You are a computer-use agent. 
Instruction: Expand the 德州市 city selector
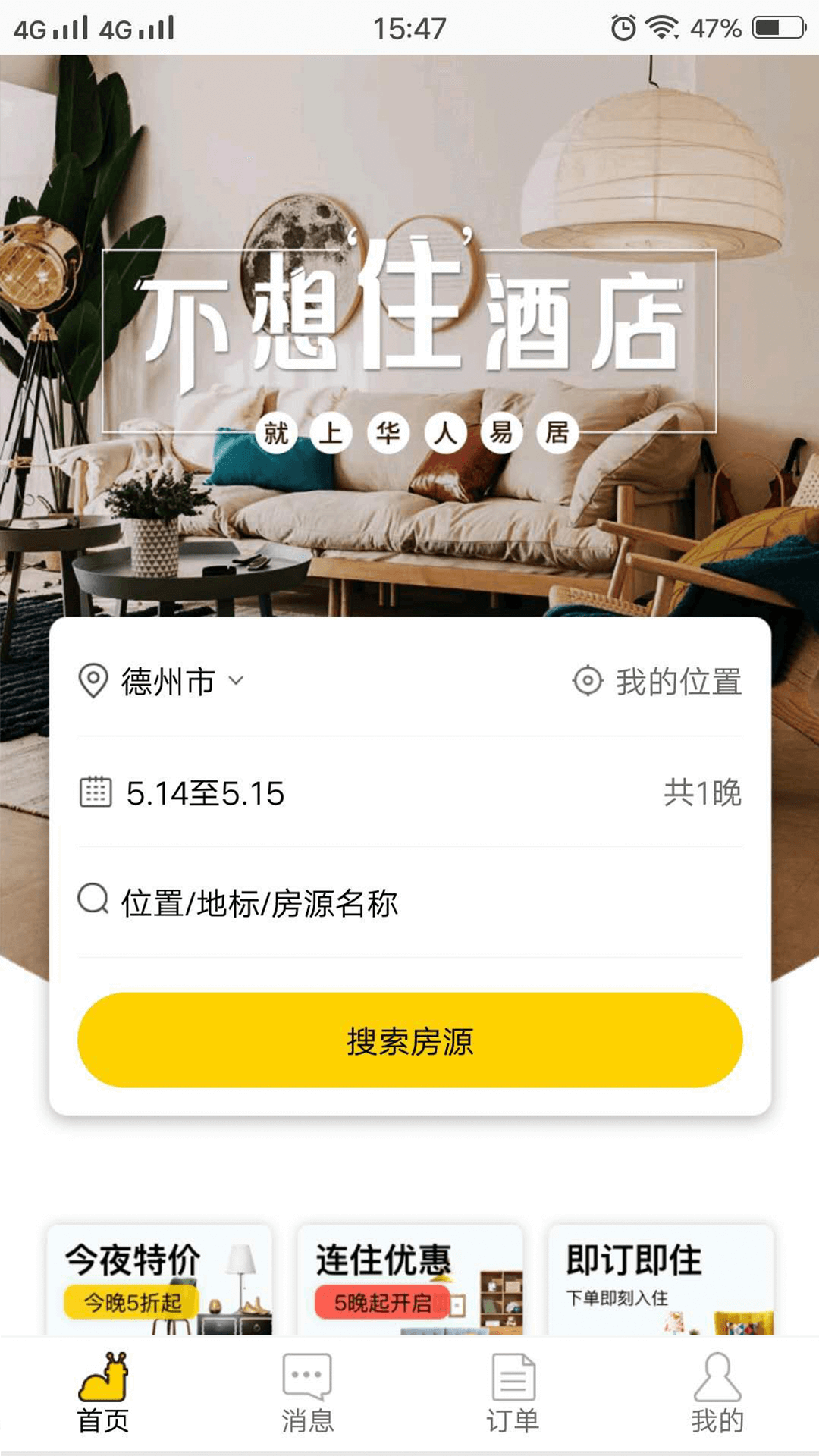[167, 682]
